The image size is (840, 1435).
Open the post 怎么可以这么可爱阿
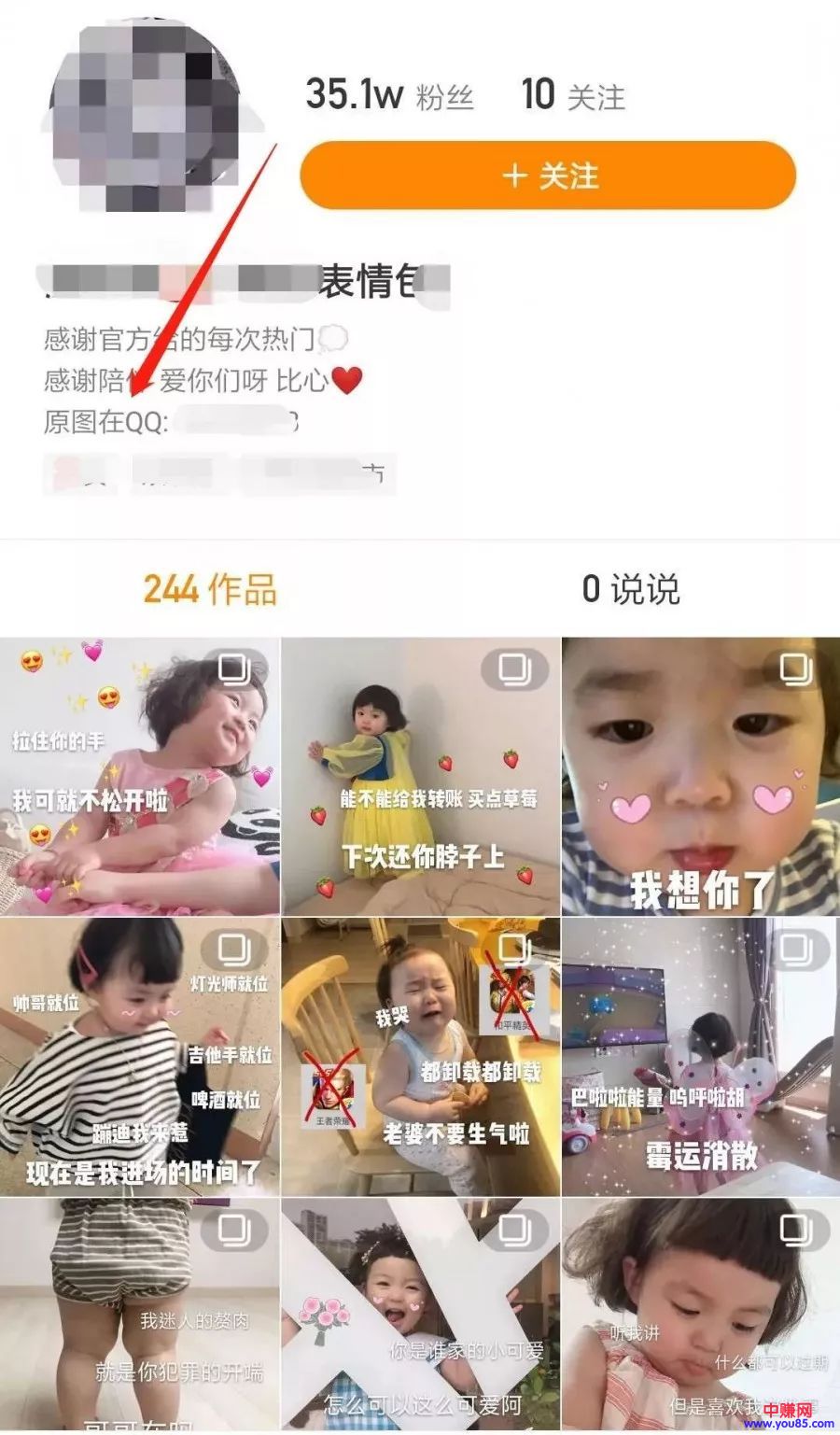click(x=420, y=1316)
